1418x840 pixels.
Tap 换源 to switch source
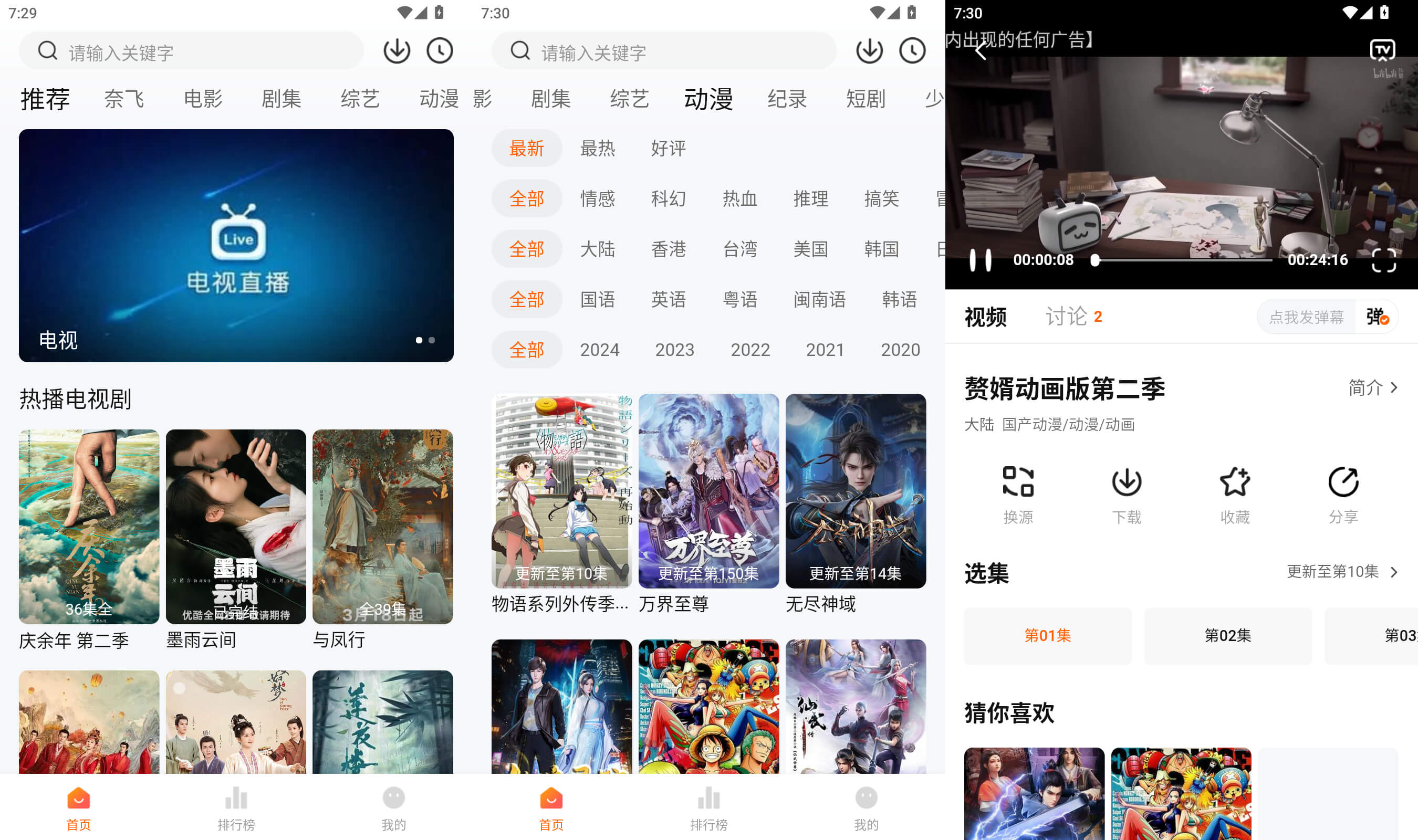pyautogui.click(x=1018, y=495)
